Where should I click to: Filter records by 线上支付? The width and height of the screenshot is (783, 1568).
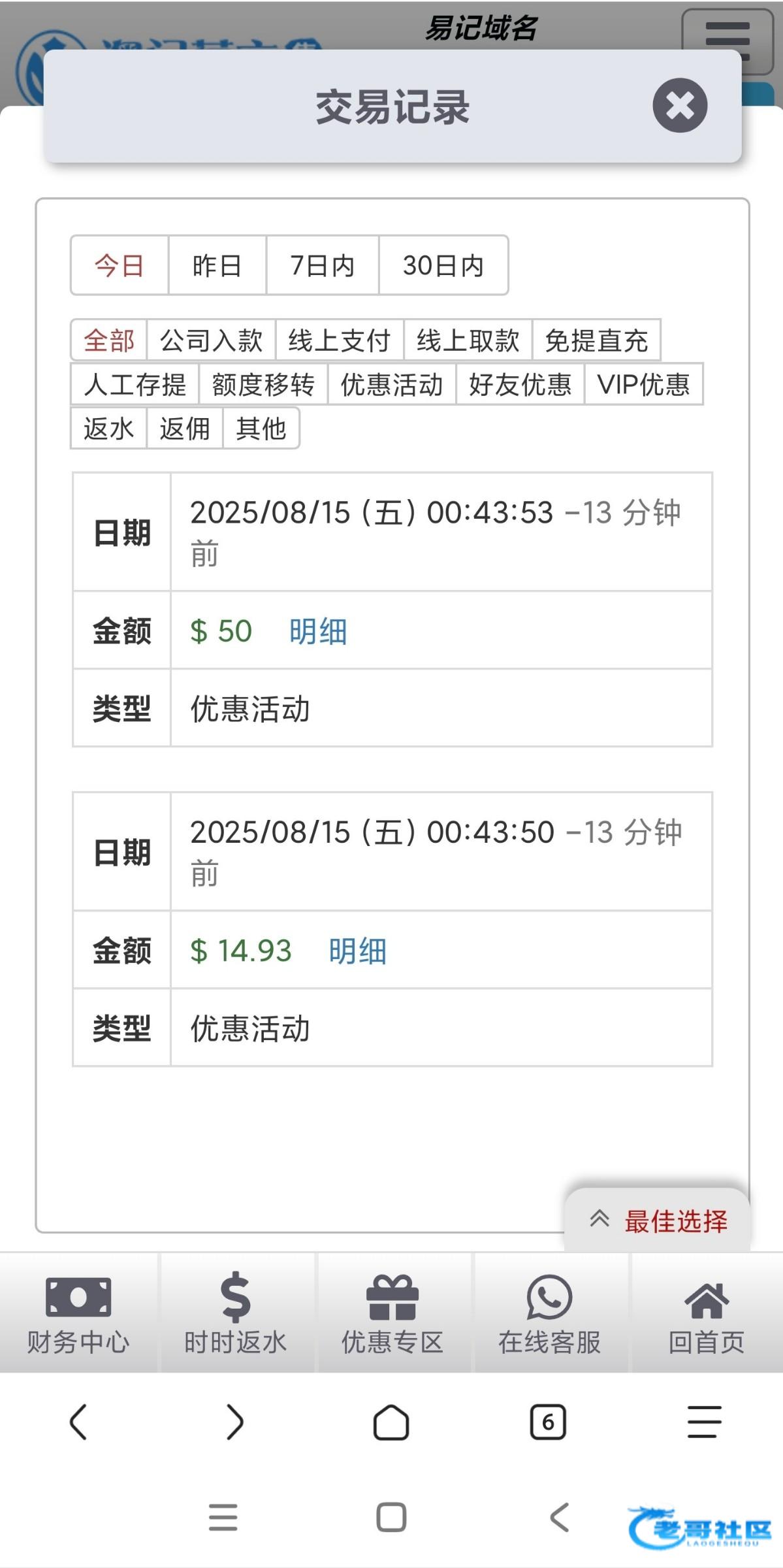tap(340, 340)
